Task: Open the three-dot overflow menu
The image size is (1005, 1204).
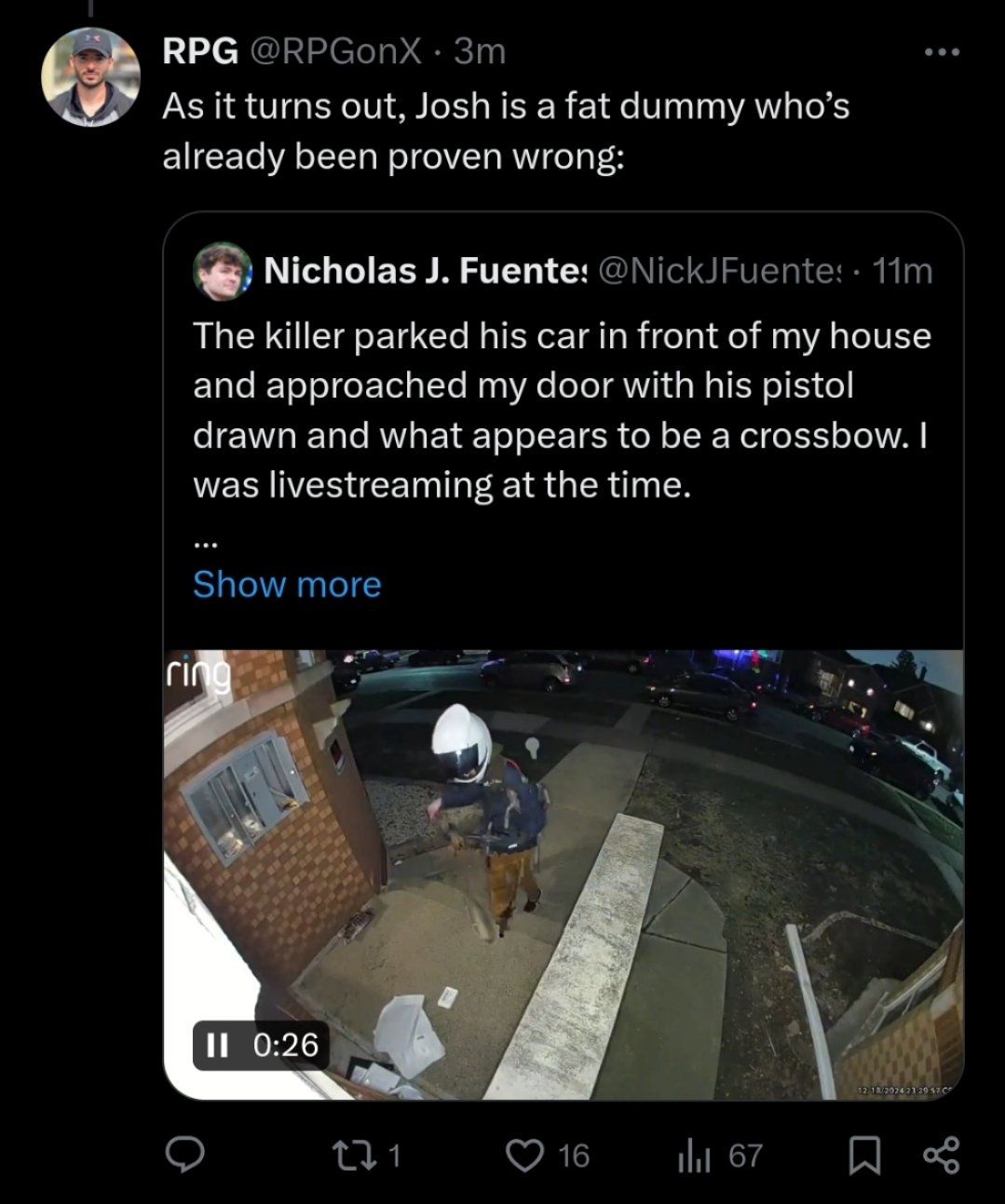Action: coord(942,53)
